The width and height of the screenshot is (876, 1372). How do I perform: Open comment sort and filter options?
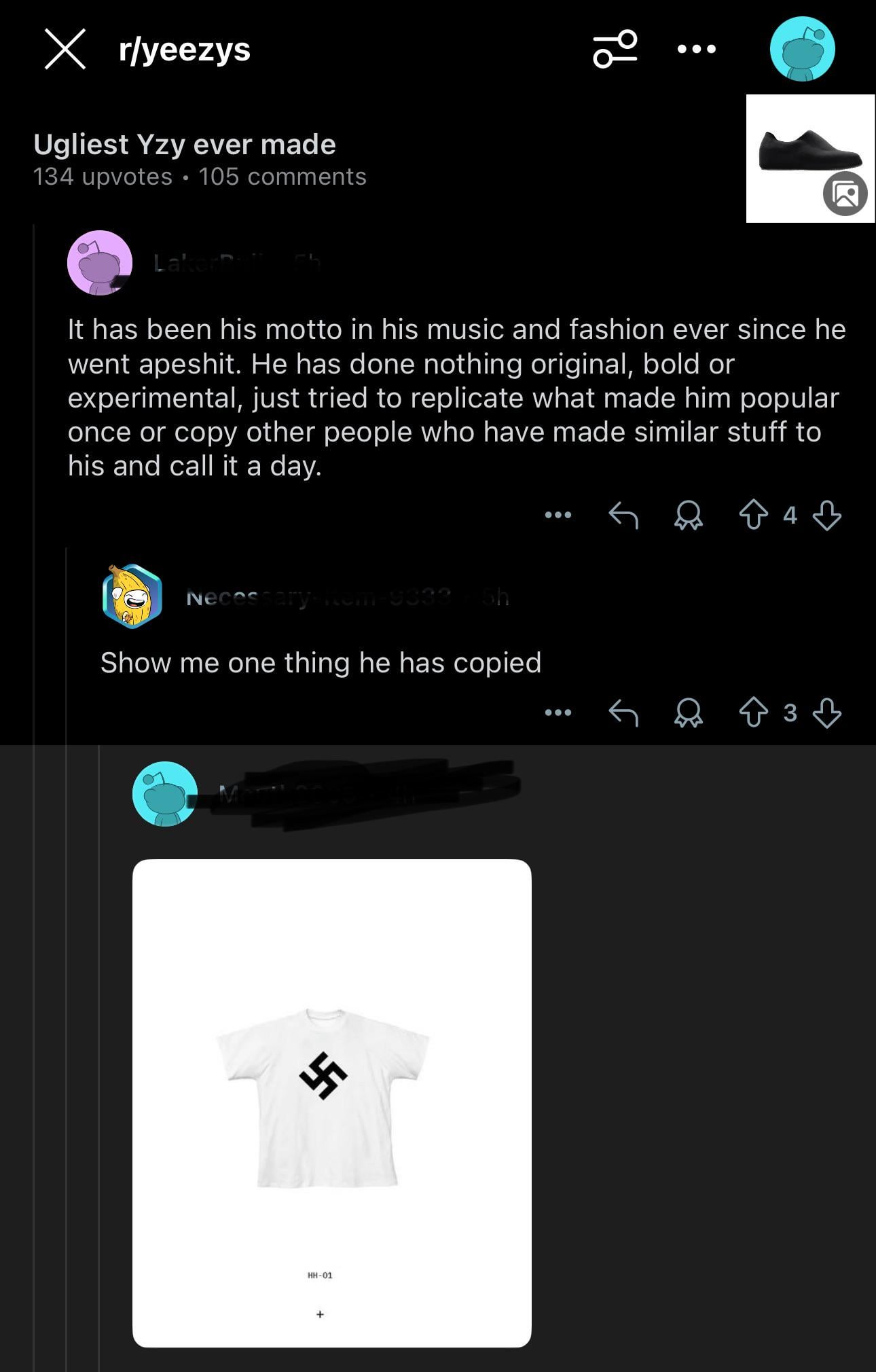[x=615, y=49]
